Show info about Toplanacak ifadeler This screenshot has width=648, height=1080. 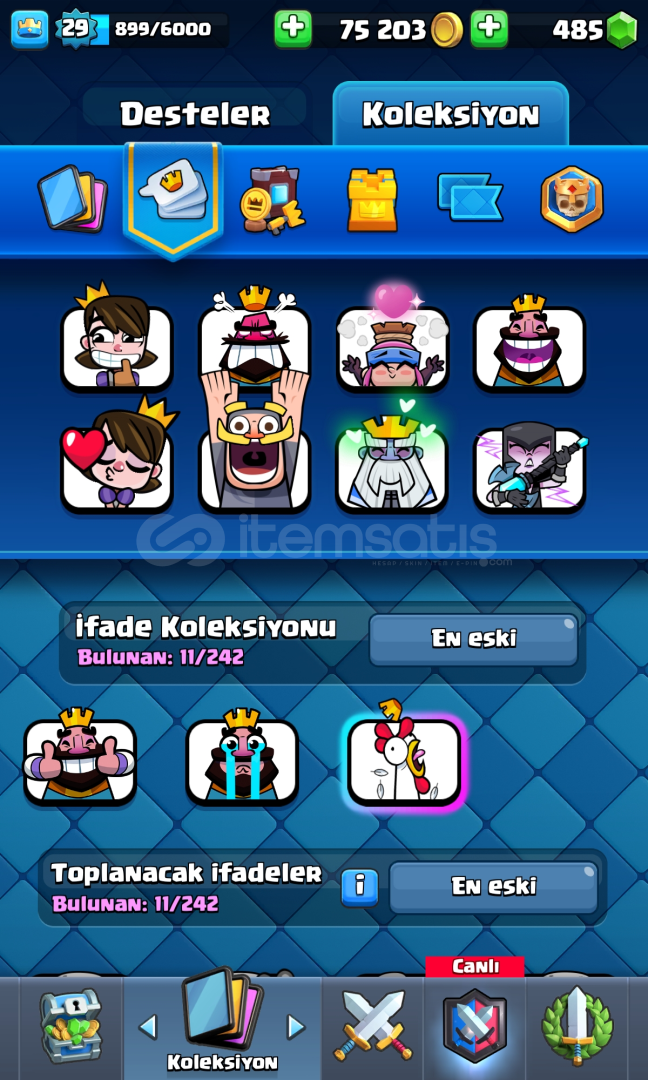click(x=359, y=886)
